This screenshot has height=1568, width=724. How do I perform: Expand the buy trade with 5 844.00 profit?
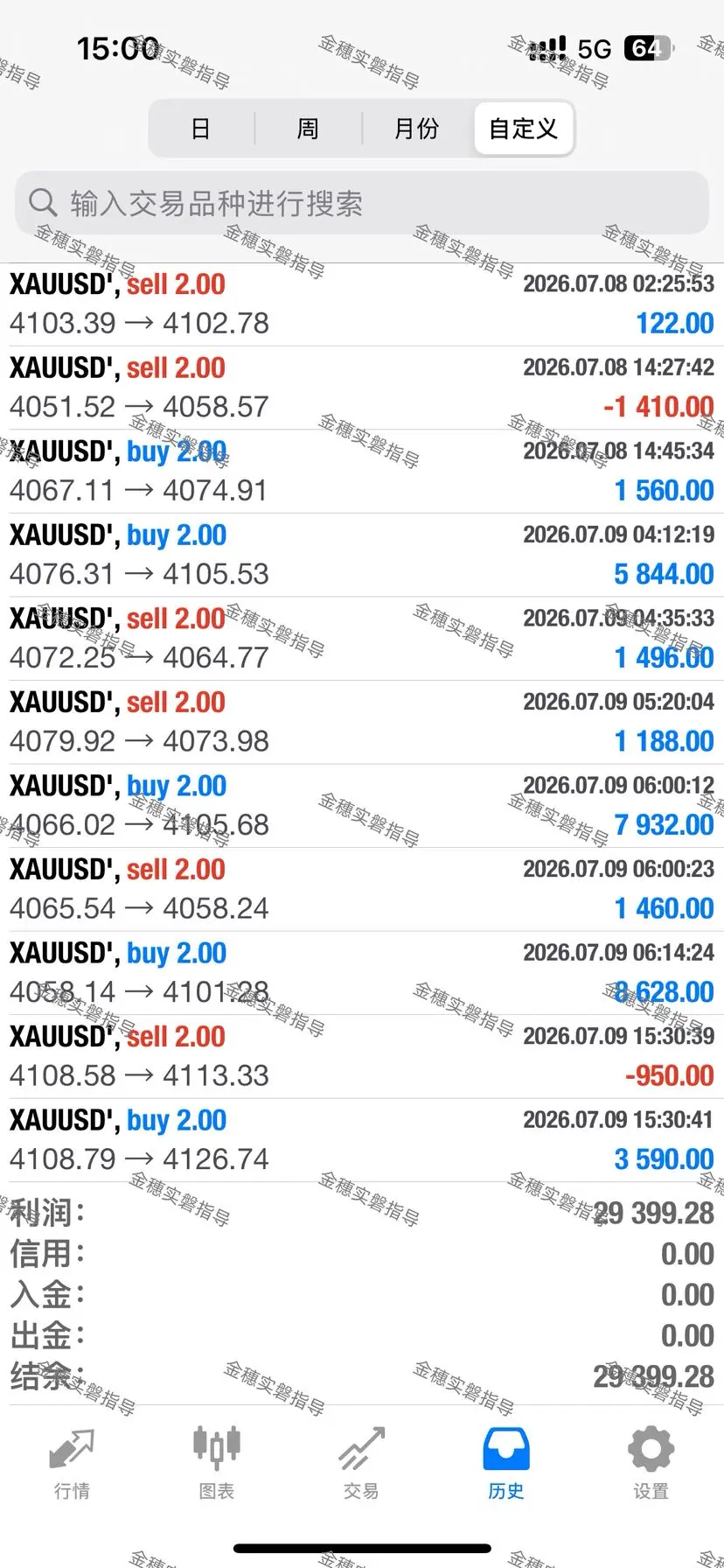[x=362, y=555]
